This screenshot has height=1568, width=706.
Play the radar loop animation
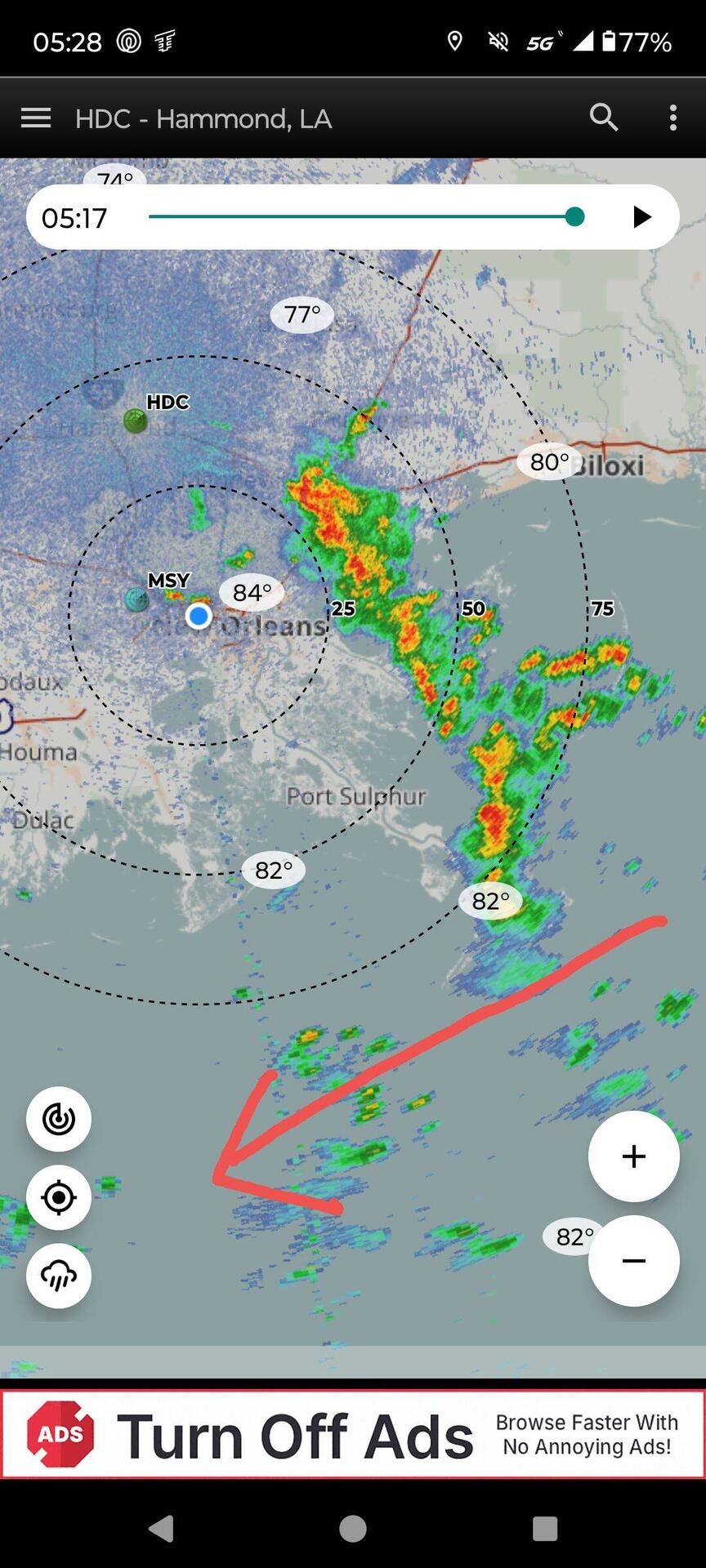(642, 217)
